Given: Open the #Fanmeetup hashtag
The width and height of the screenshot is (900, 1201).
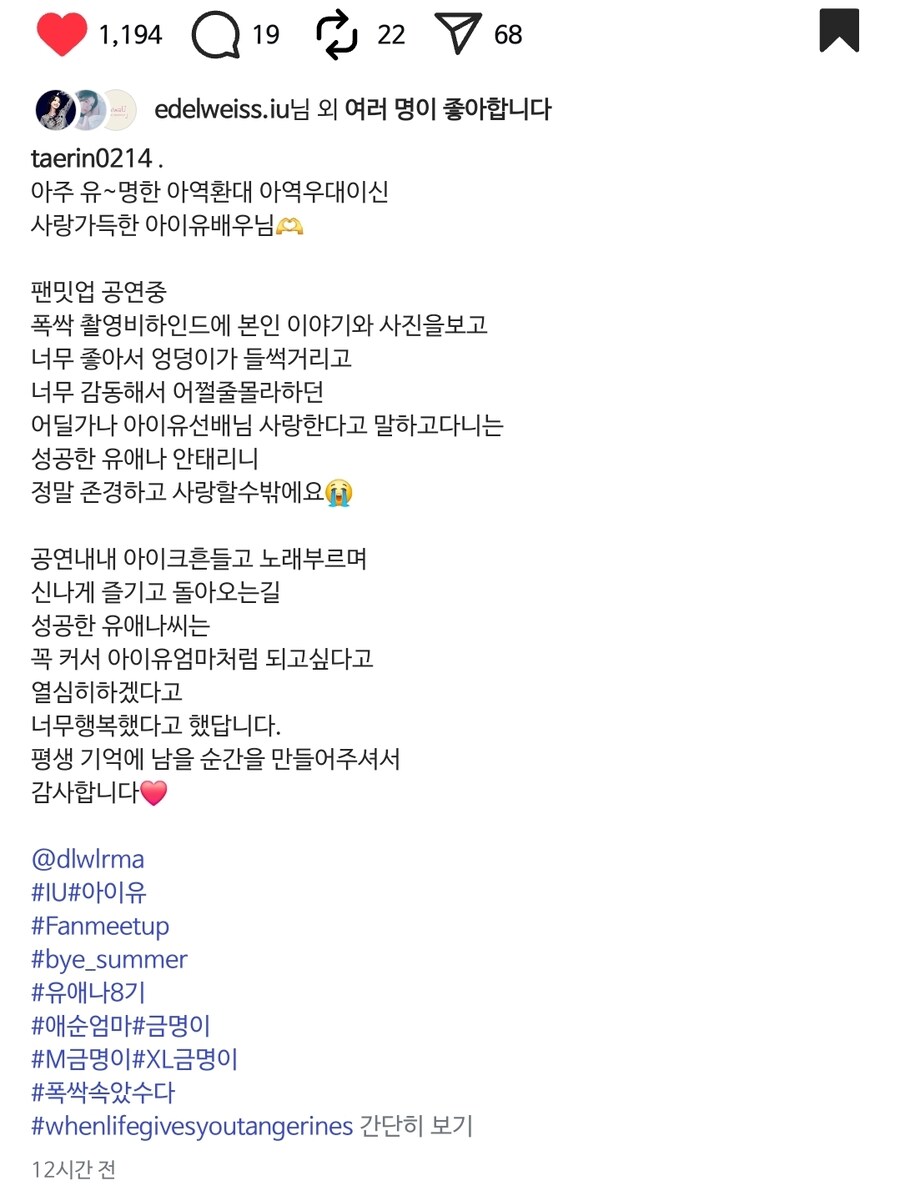Looking at the screenshot, I should pyautogui.click(x=100, y=926).
